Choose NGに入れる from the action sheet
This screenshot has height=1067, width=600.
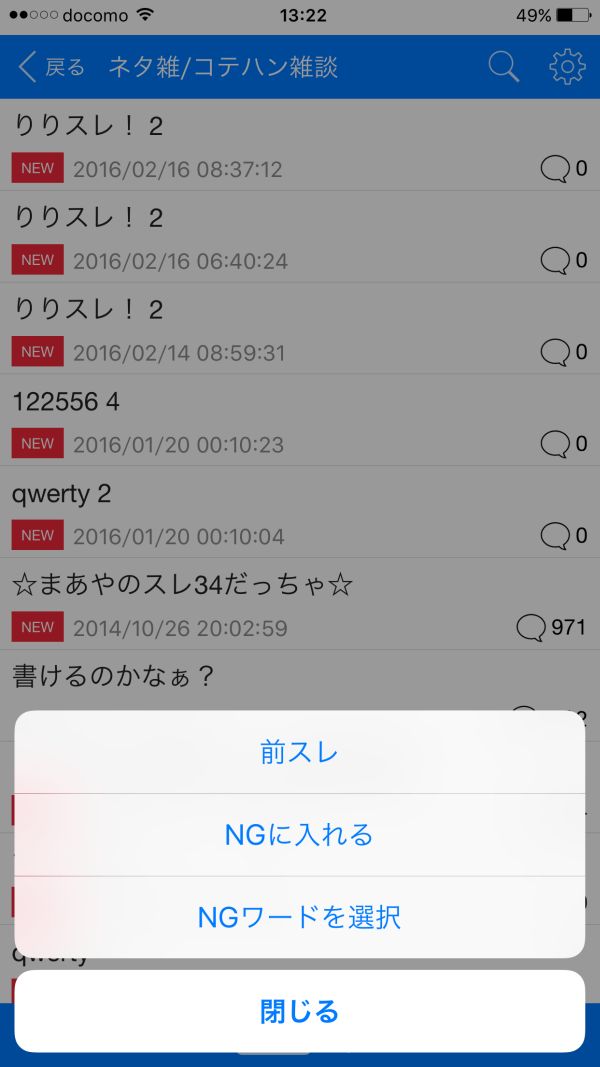pyautogui.click(x=299, y=835)
